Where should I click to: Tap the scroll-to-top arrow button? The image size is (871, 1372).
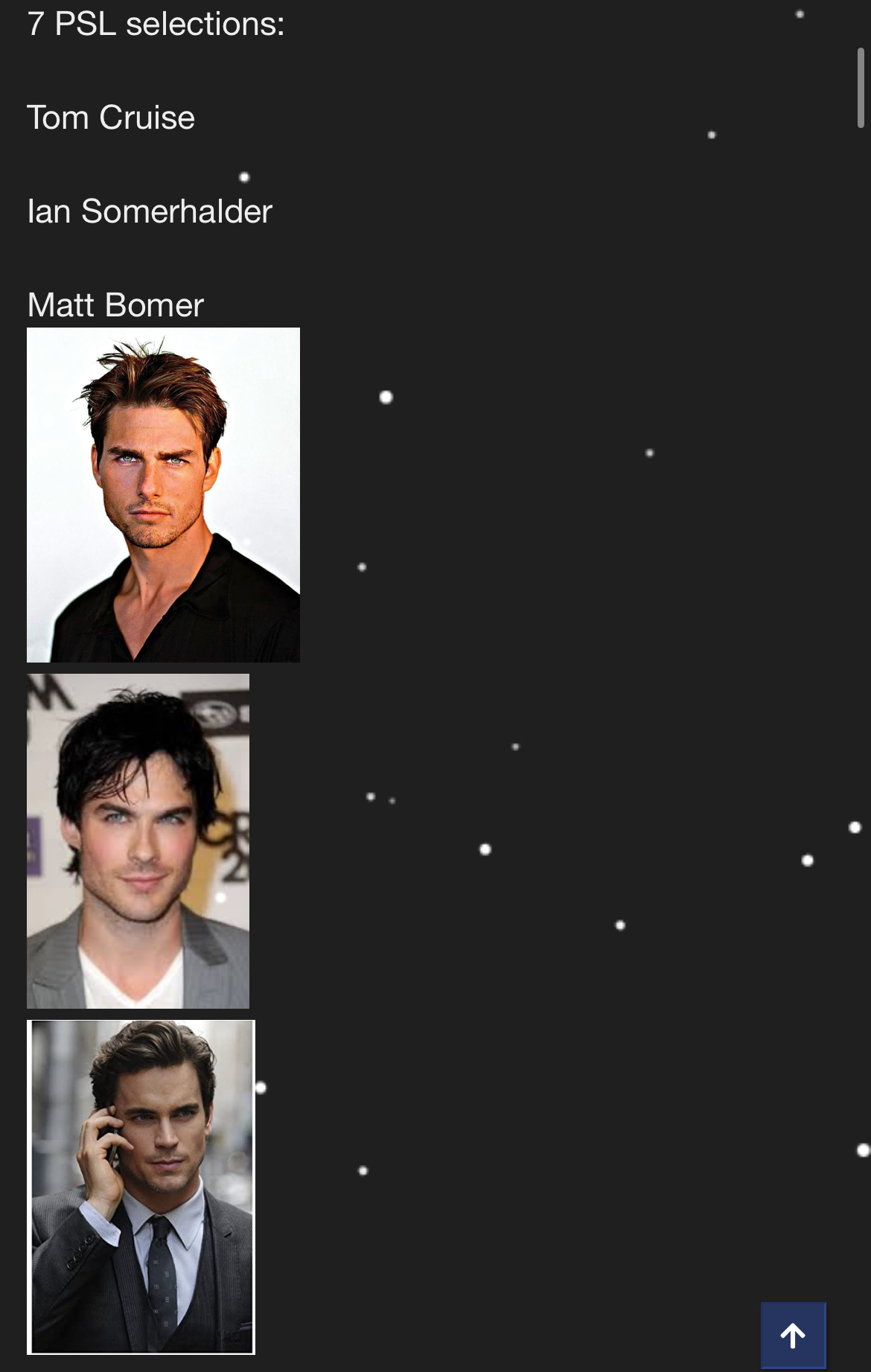click(793, 1336)
